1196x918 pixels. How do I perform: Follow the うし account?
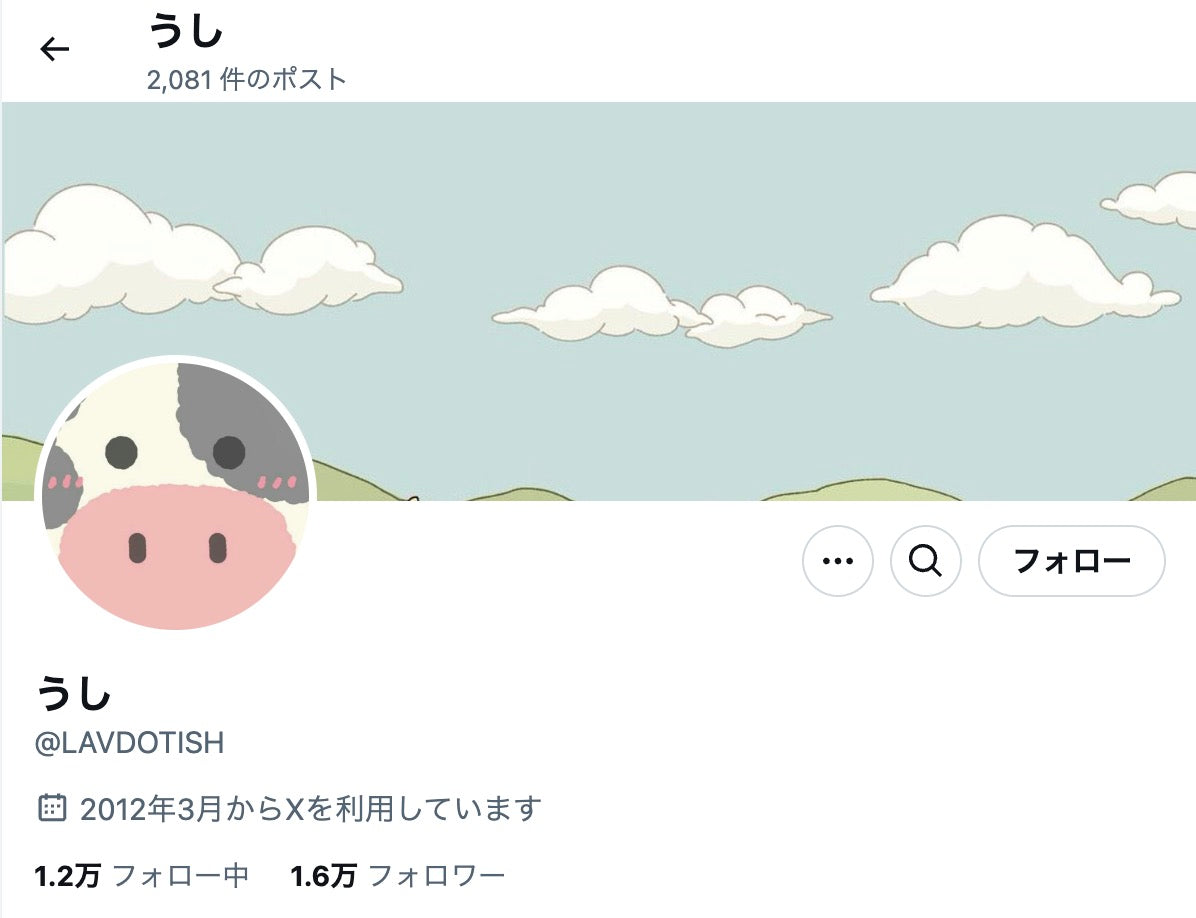tap(1071, 561)
